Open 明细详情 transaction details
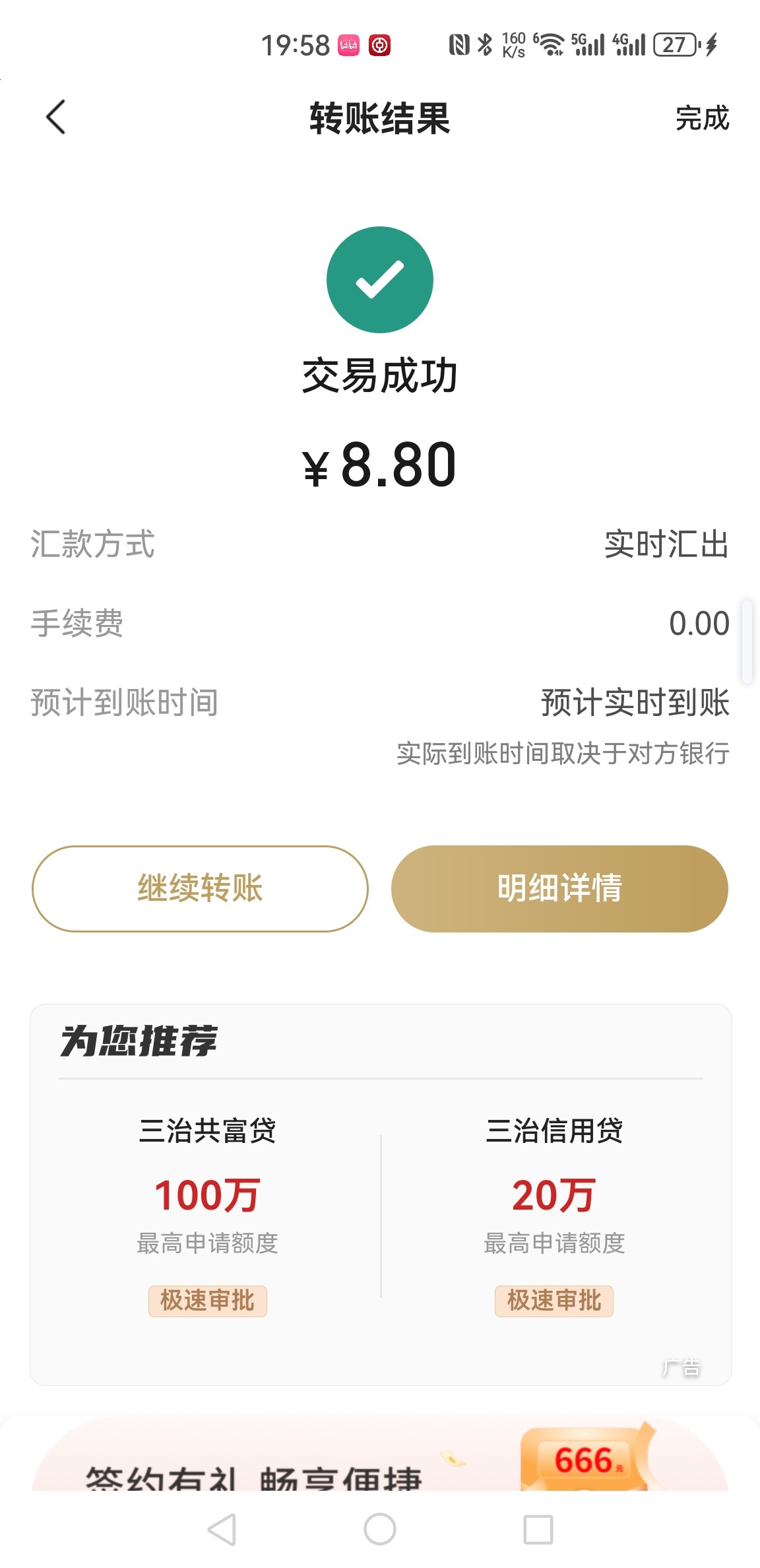This screenshot has height=1568, width=760. tap(559, 888)
